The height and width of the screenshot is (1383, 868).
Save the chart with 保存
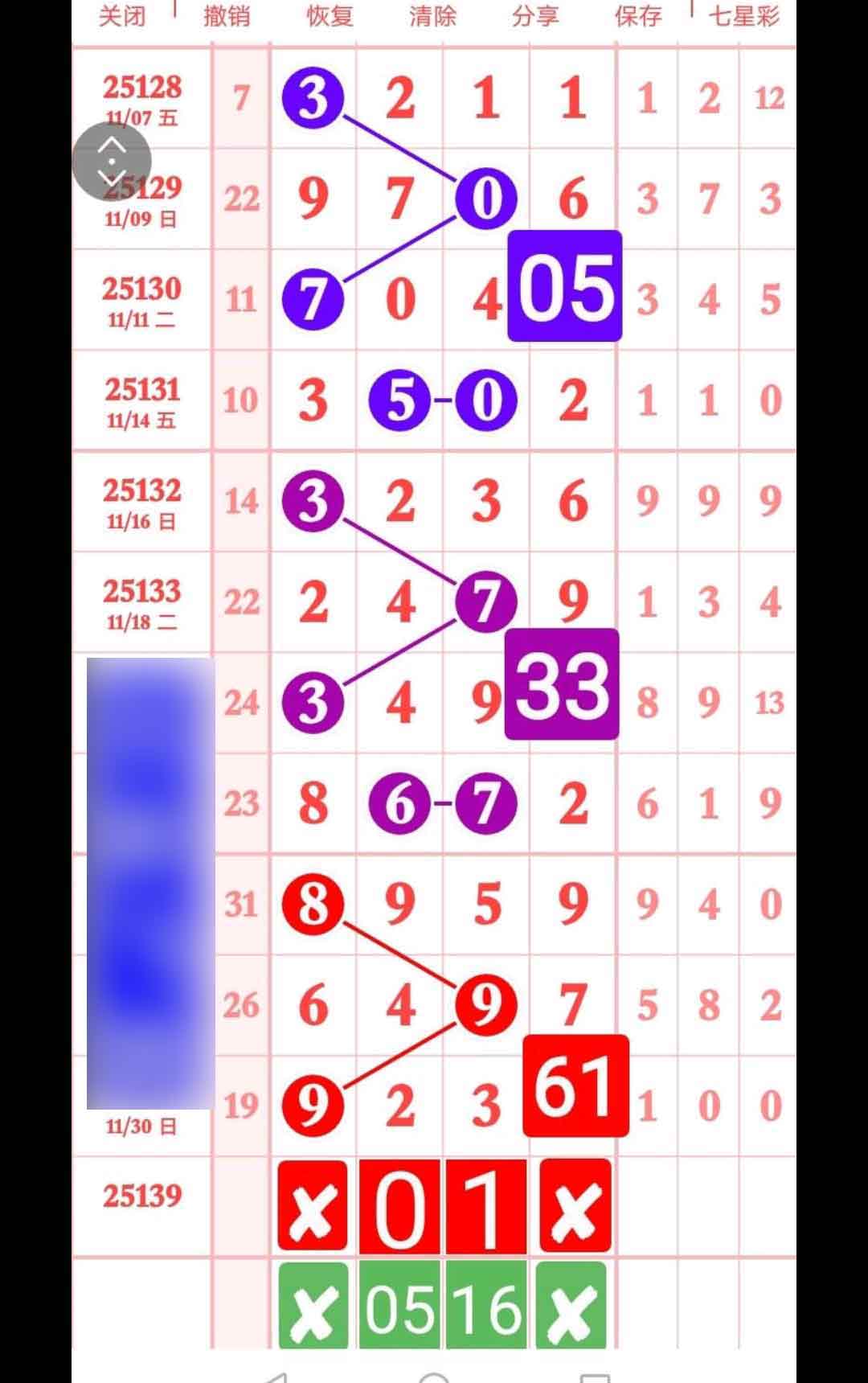[x=638, y=16]
